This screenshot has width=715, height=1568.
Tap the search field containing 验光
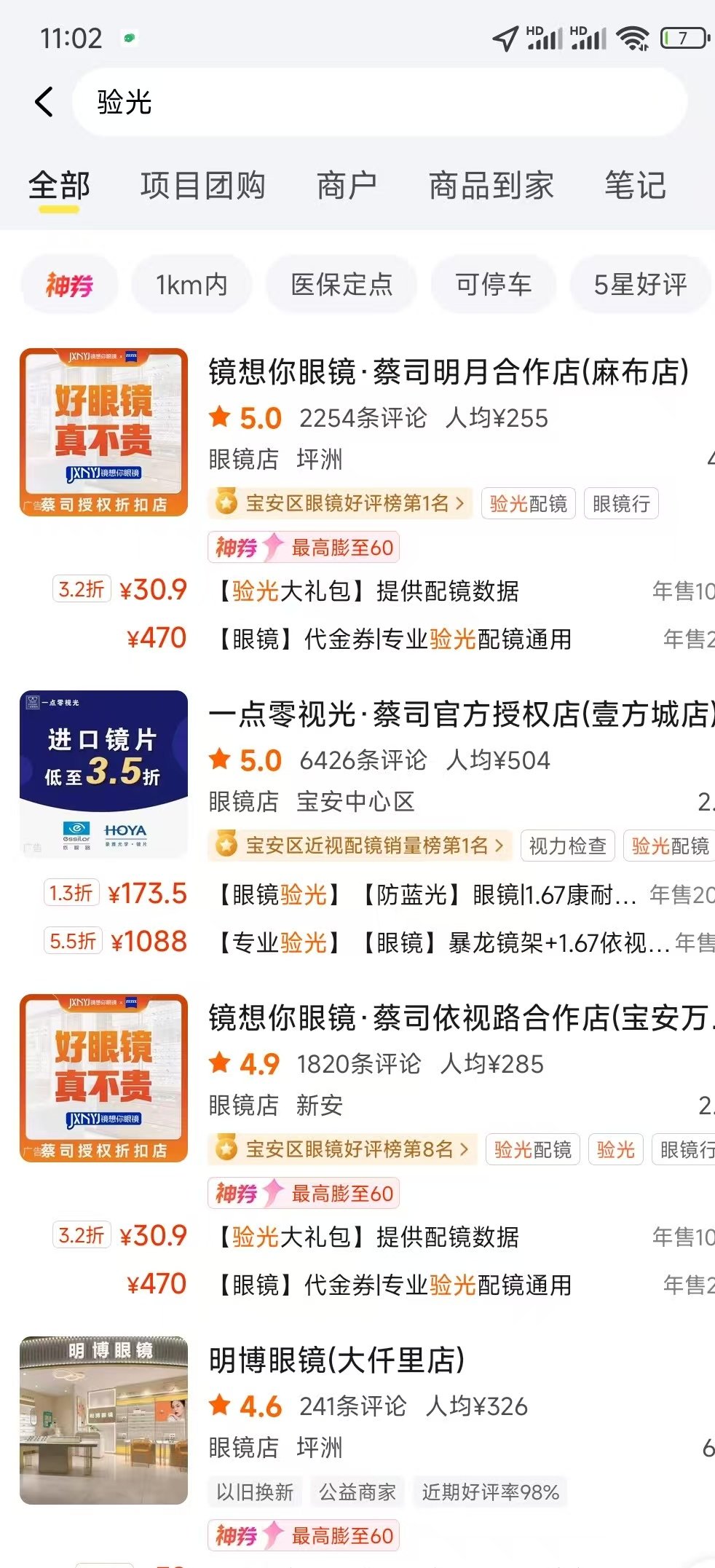(379, 102)
